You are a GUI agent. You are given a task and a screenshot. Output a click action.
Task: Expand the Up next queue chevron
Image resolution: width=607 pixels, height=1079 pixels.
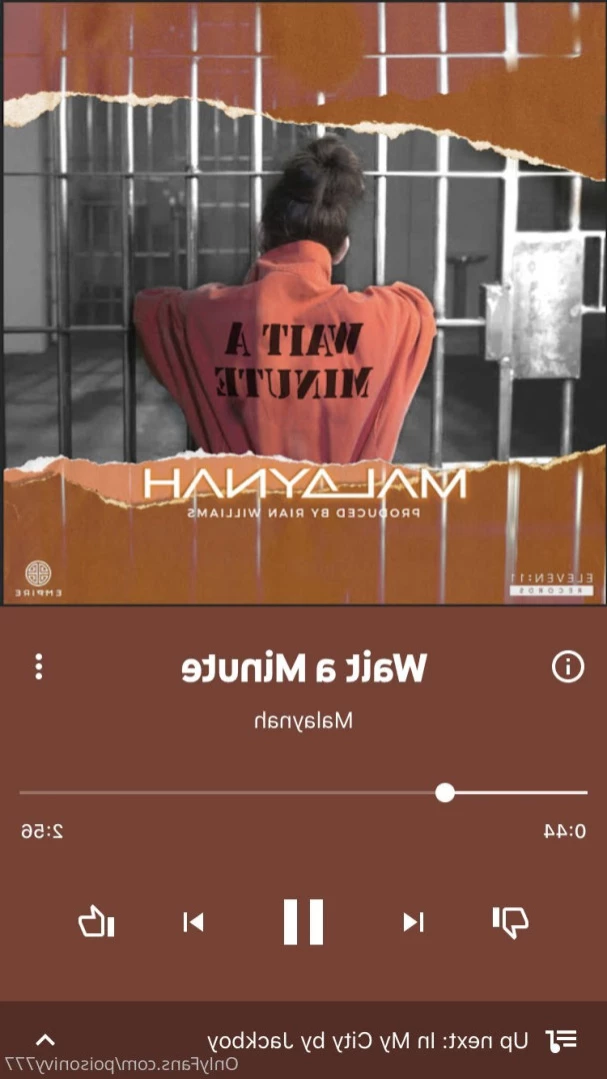[46, 1040]
